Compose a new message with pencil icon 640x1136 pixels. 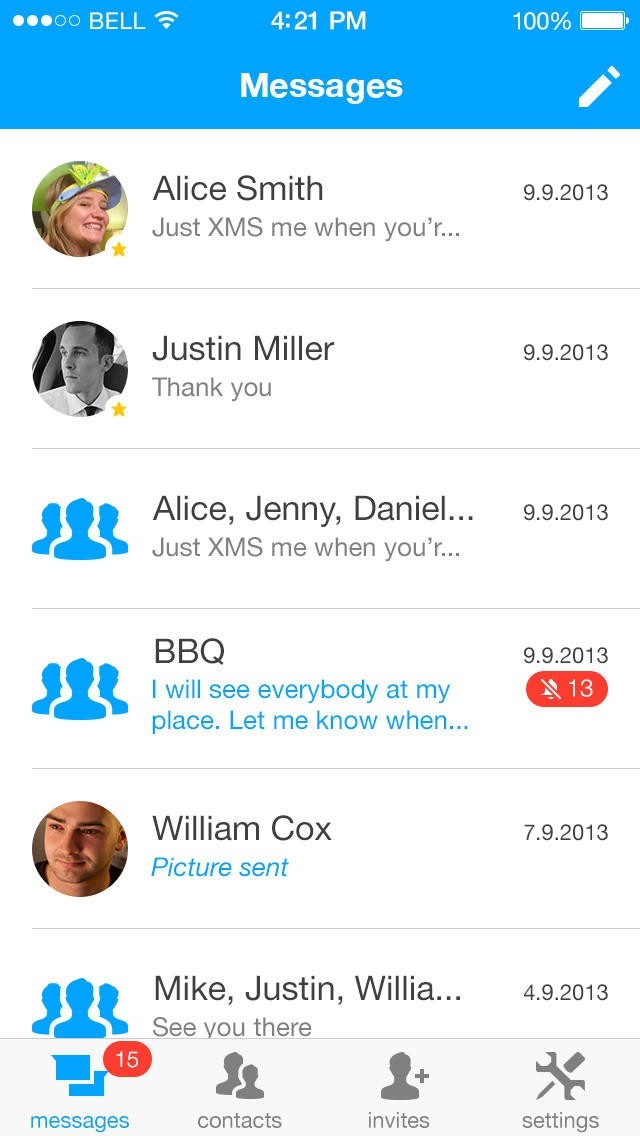599,87
